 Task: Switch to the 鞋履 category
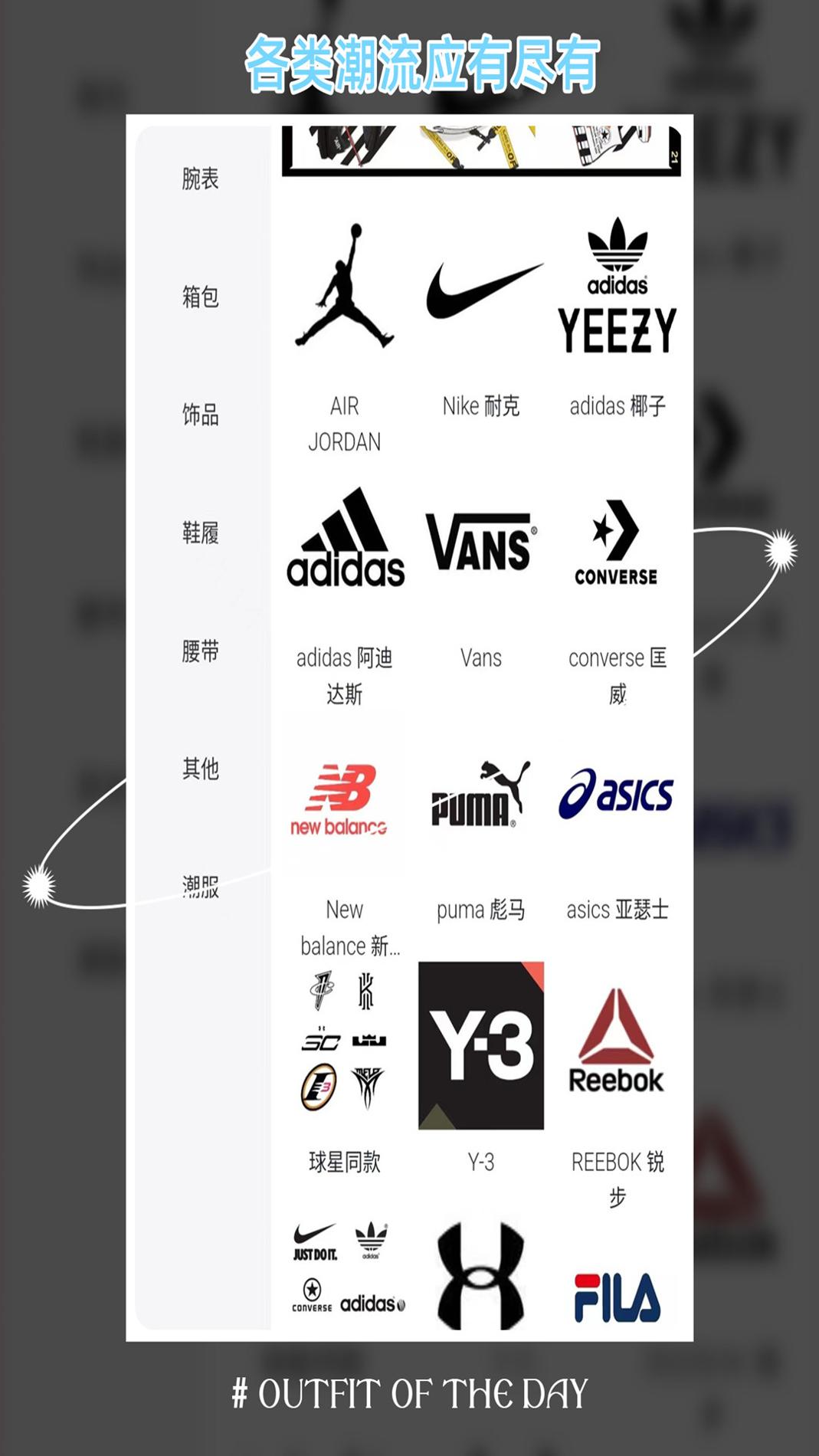click(x=200, y=536)
